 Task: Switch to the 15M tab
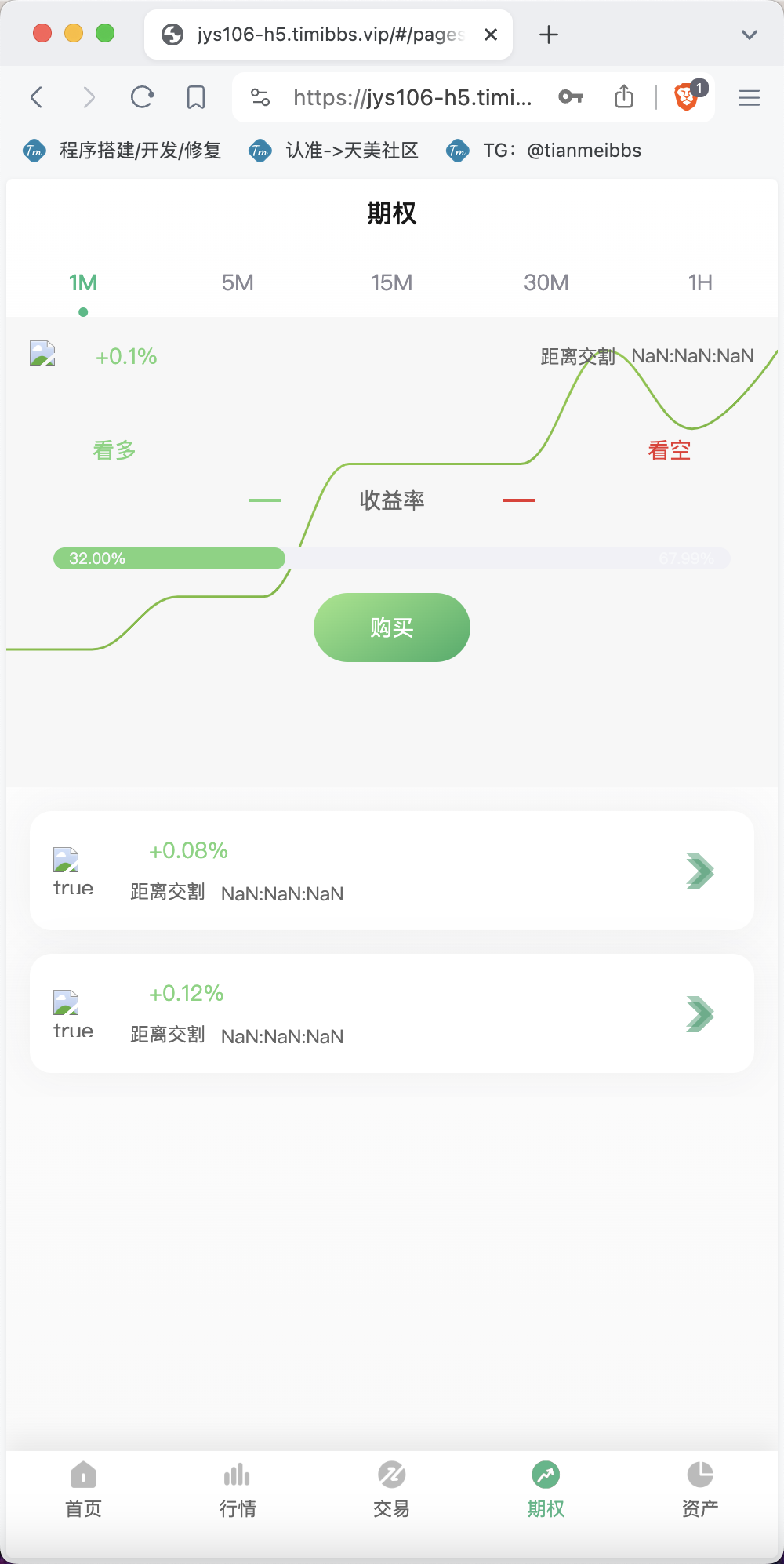[392, 282]
